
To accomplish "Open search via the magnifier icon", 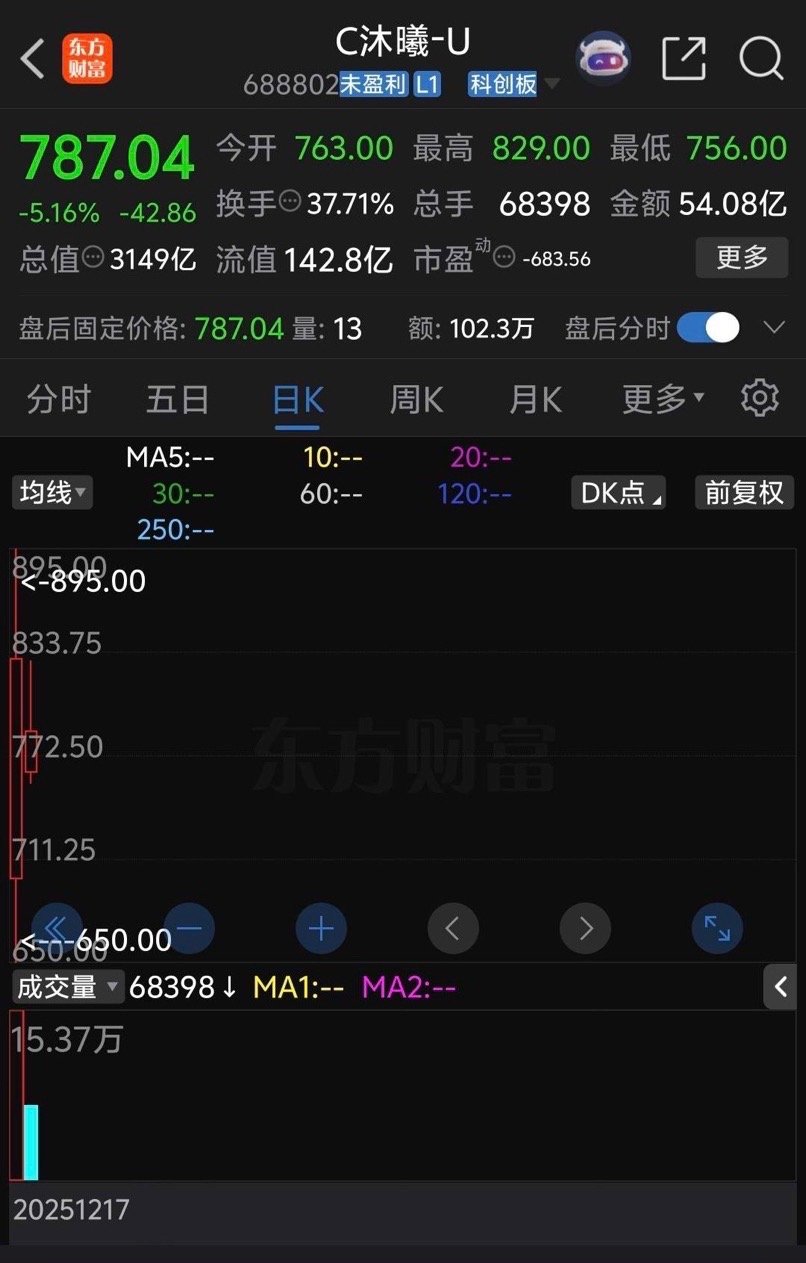I will (762, 58).
